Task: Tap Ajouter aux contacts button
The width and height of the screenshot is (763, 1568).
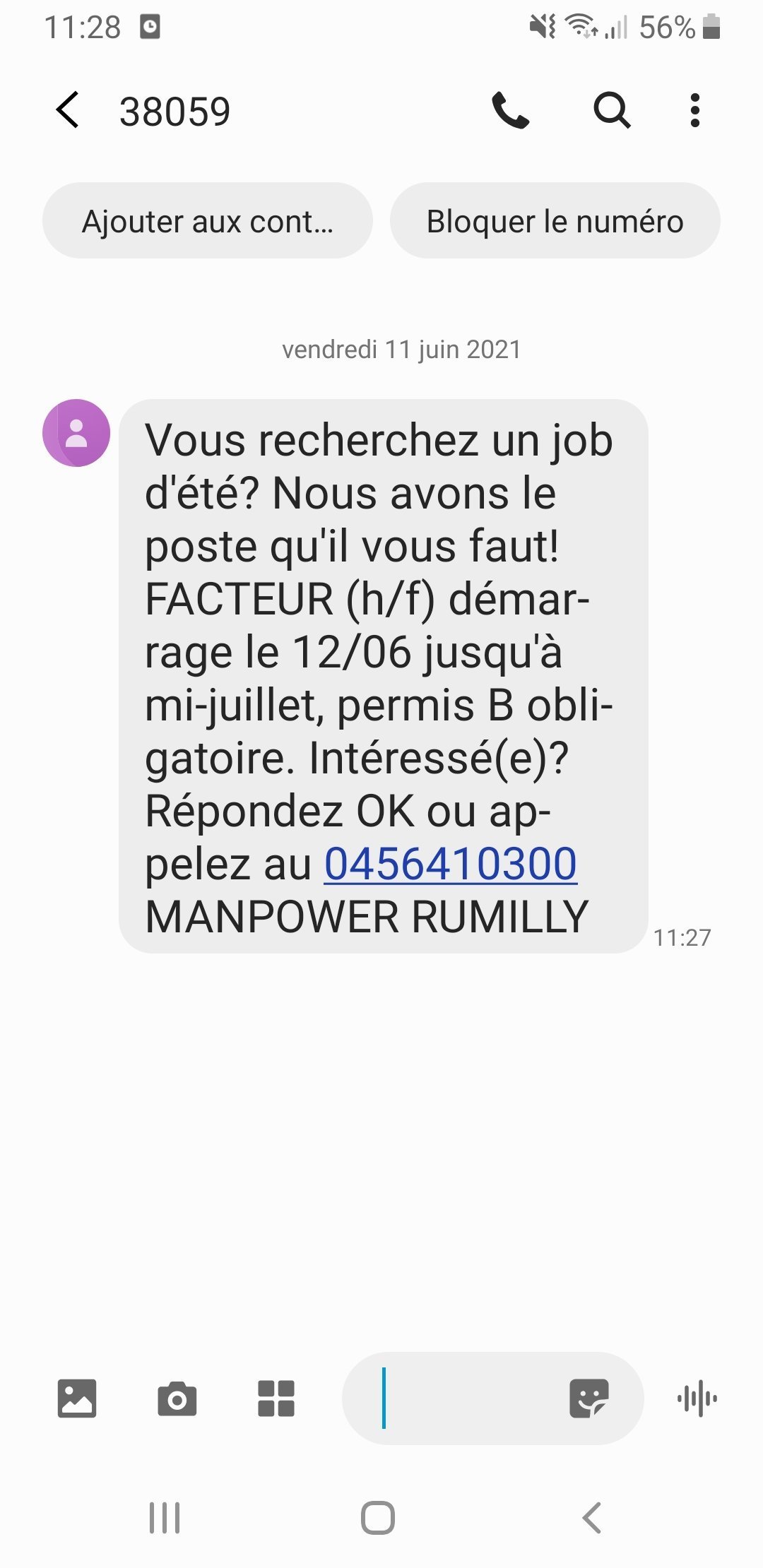Action: point(207,221)
